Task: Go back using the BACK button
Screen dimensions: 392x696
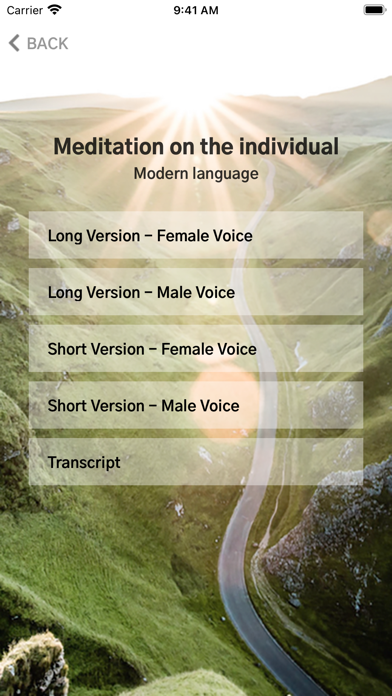Action: [x=38, y=44]
